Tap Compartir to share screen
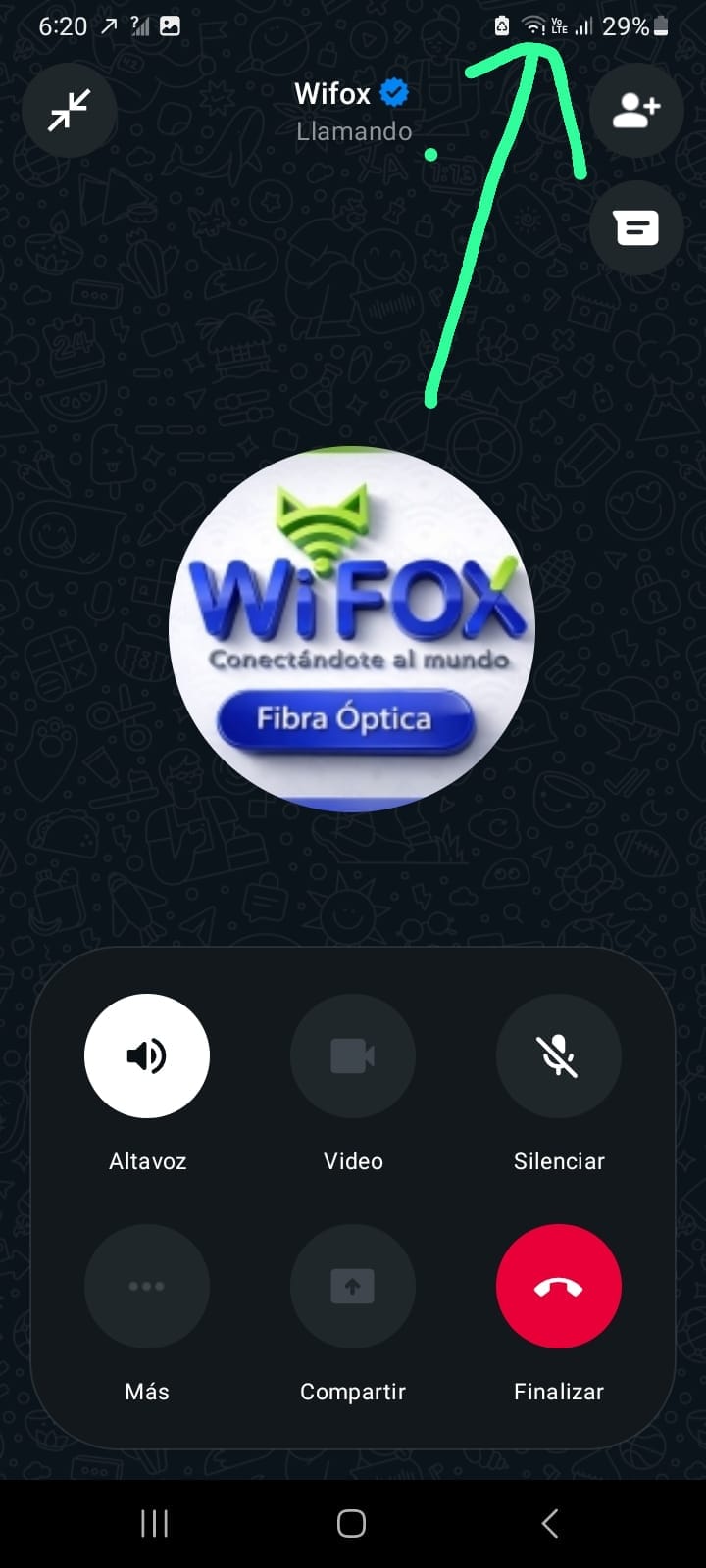The width and height of the screenshot is (706, 1568). 353,1286
